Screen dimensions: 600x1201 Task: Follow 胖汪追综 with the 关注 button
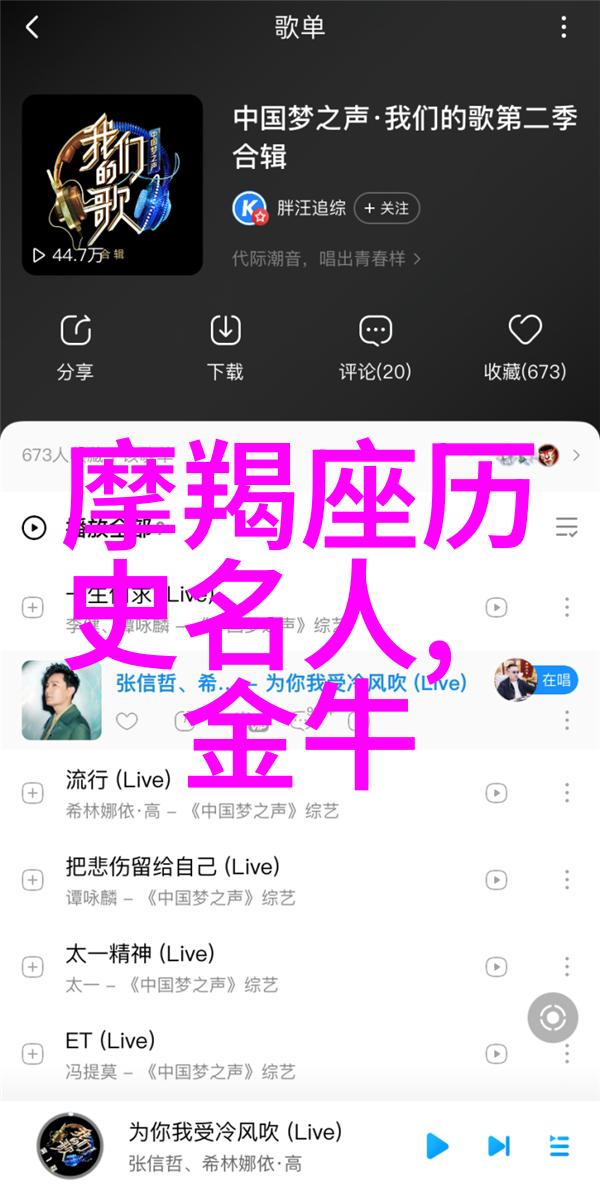point(386,208)
